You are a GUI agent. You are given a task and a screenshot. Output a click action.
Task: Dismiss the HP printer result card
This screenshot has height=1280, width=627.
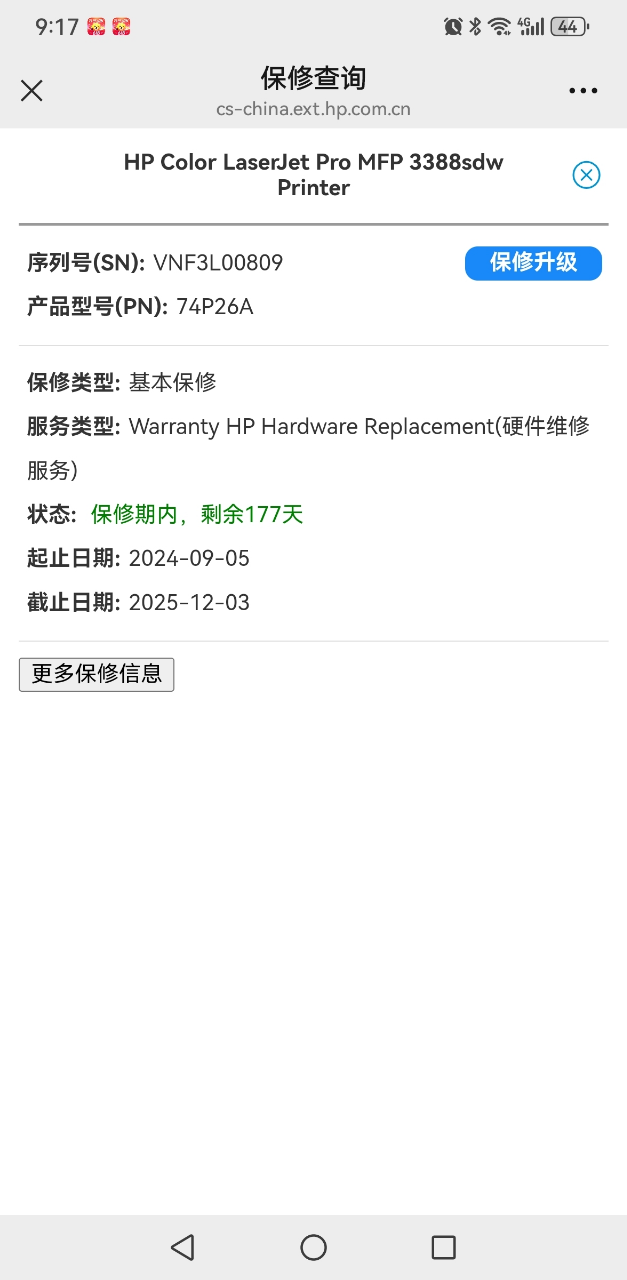[x=586, y=175]
